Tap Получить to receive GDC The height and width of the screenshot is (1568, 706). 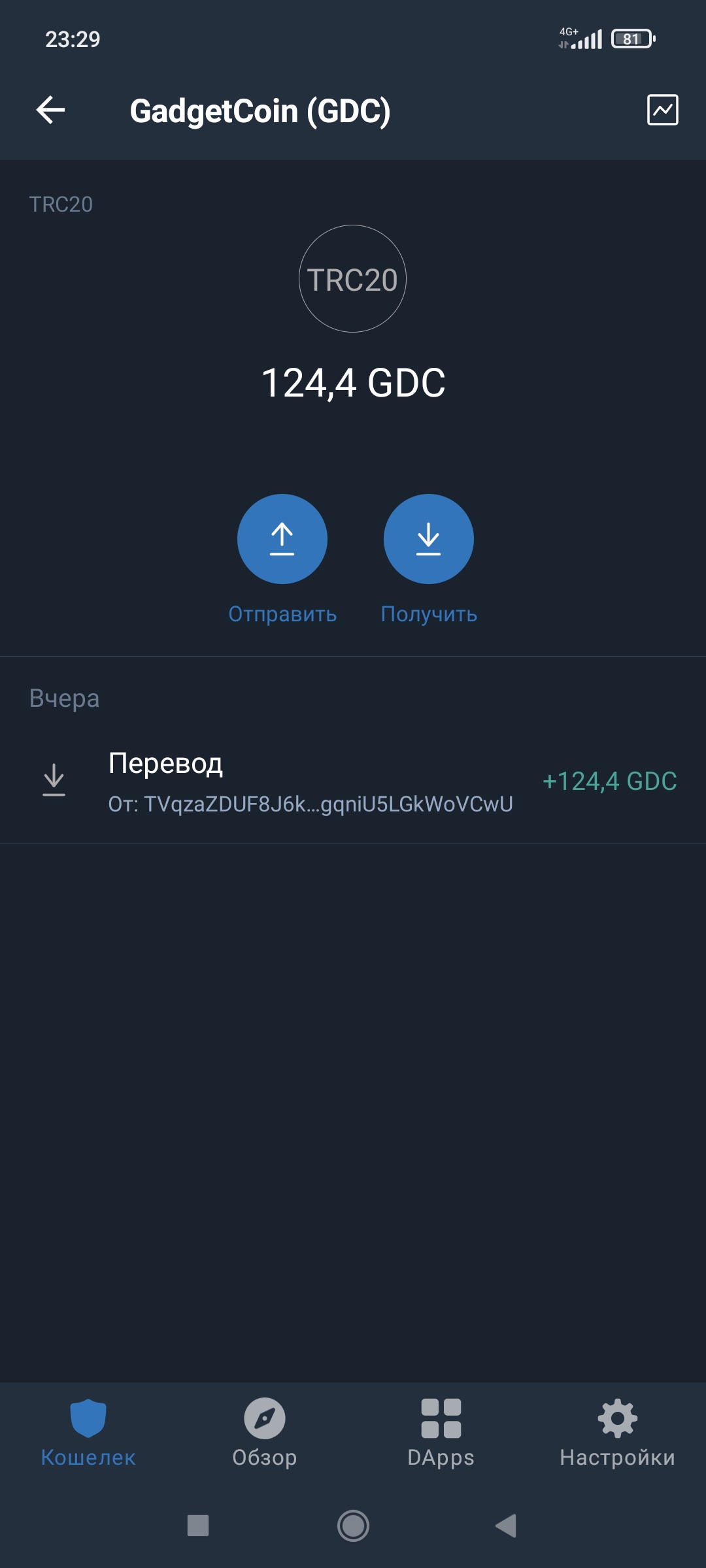428,540
